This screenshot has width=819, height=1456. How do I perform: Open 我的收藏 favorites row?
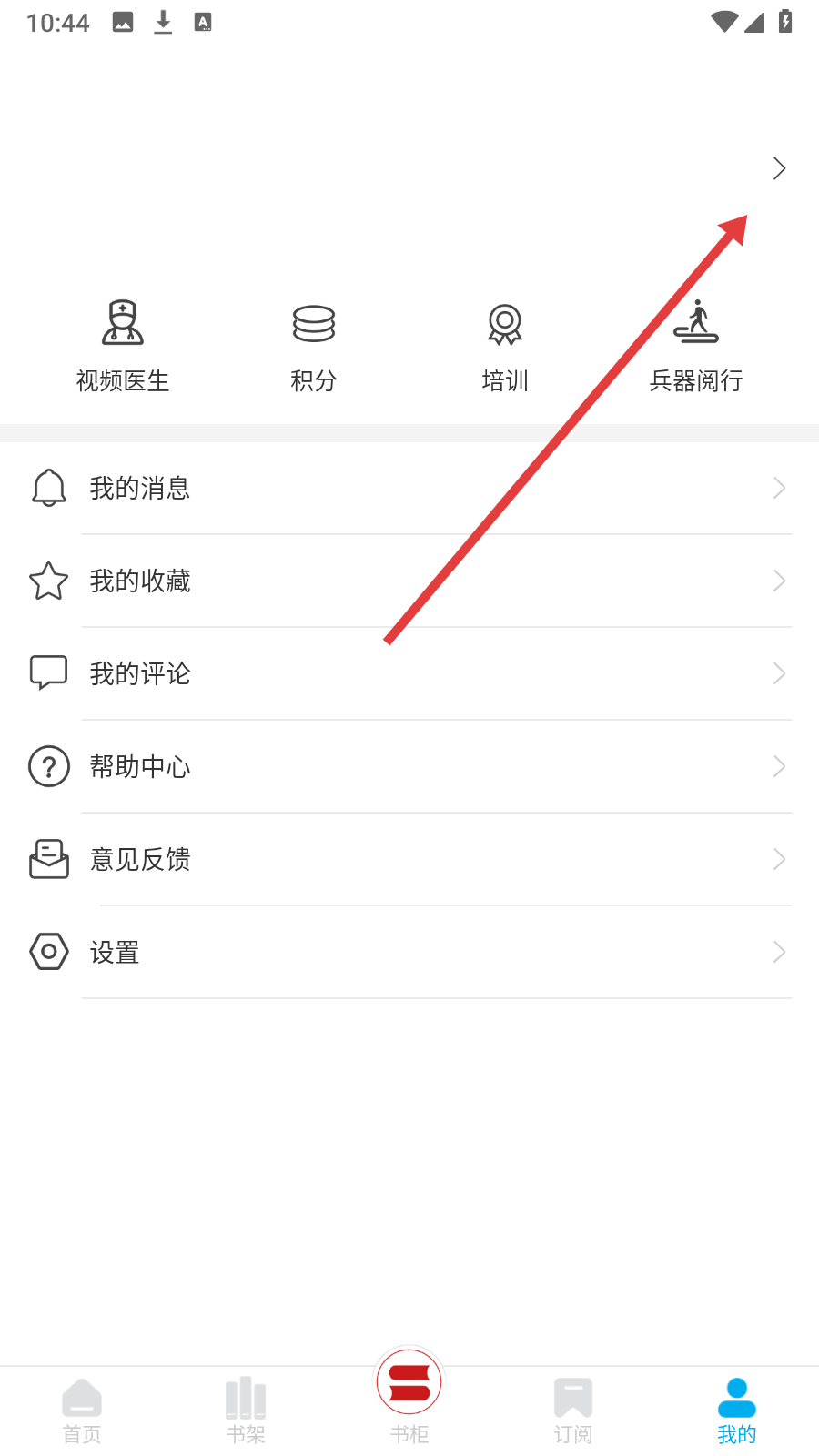409,581
